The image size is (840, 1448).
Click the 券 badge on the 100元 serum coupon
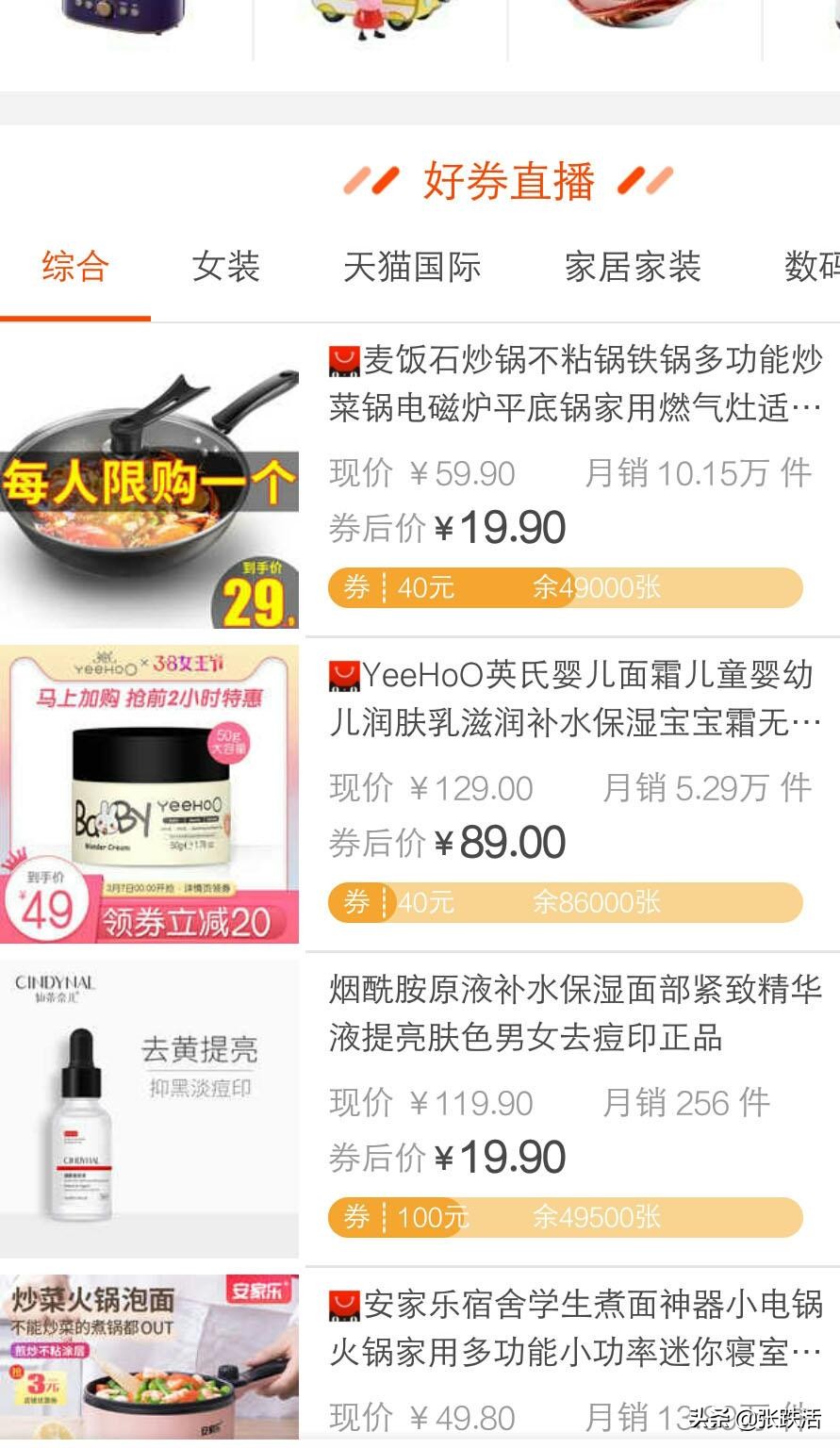point(356,1216)
